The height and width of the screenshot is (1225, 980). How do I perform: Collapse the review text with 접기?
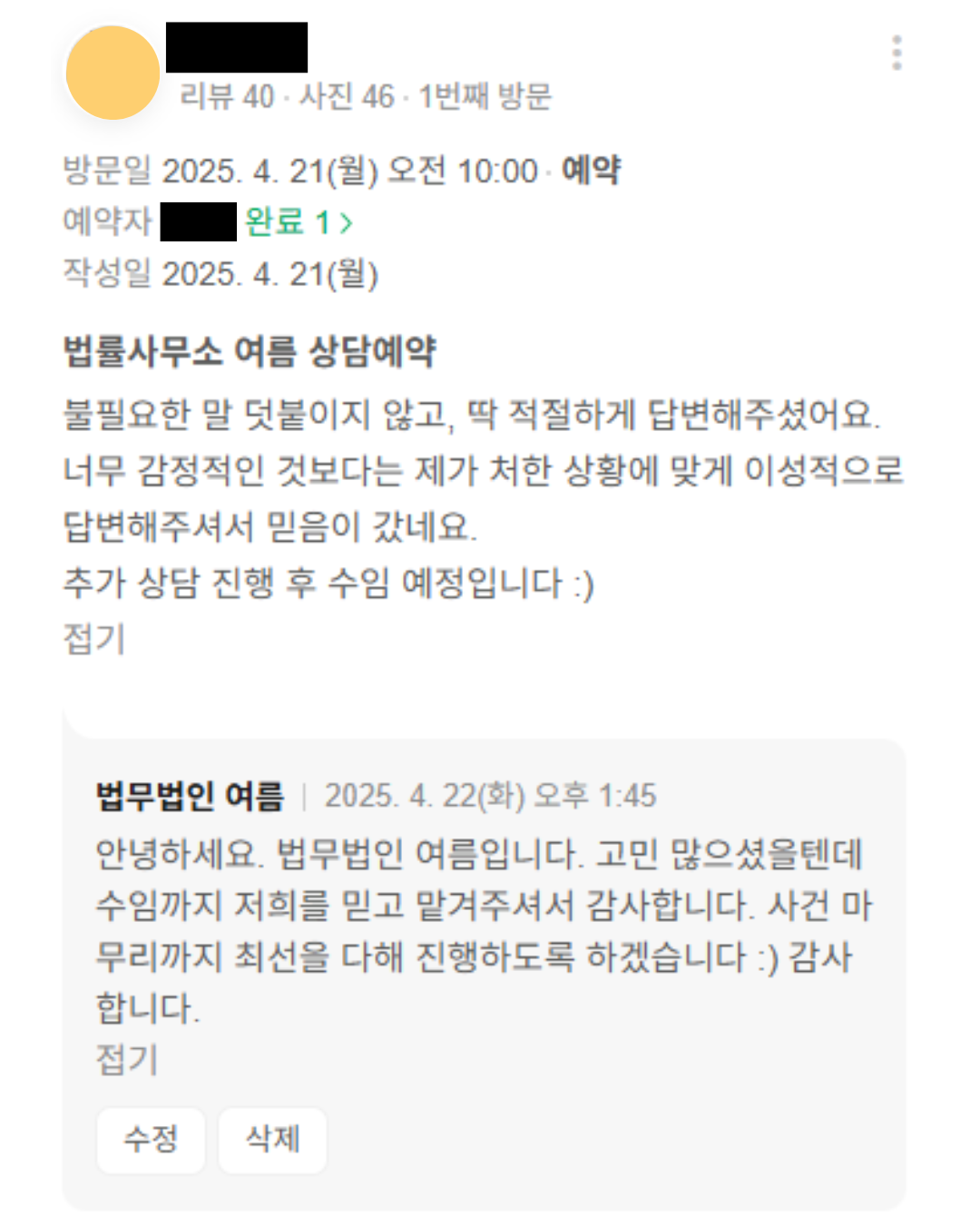tap(93, 638)
